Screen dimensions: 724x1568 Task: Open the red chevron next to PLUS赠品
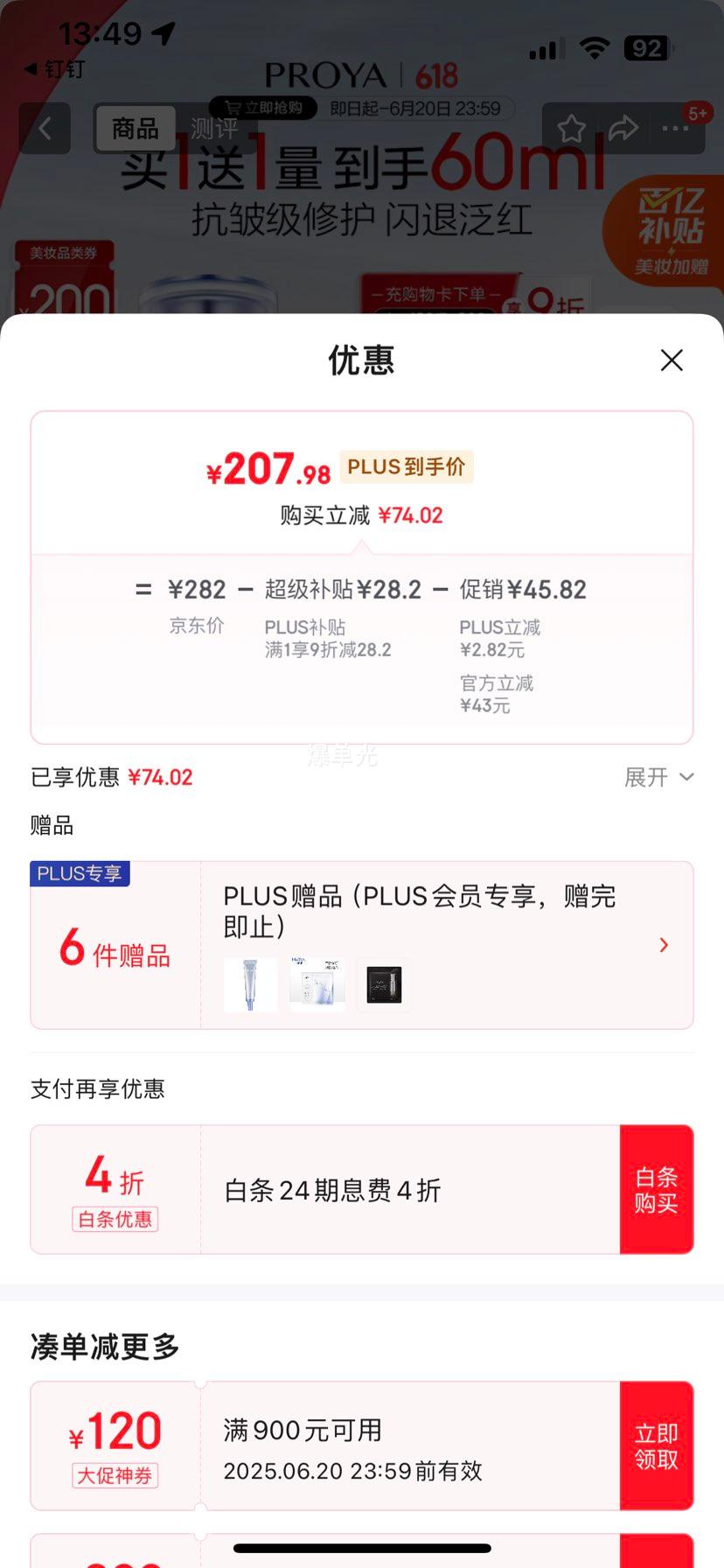click(663, 945)
